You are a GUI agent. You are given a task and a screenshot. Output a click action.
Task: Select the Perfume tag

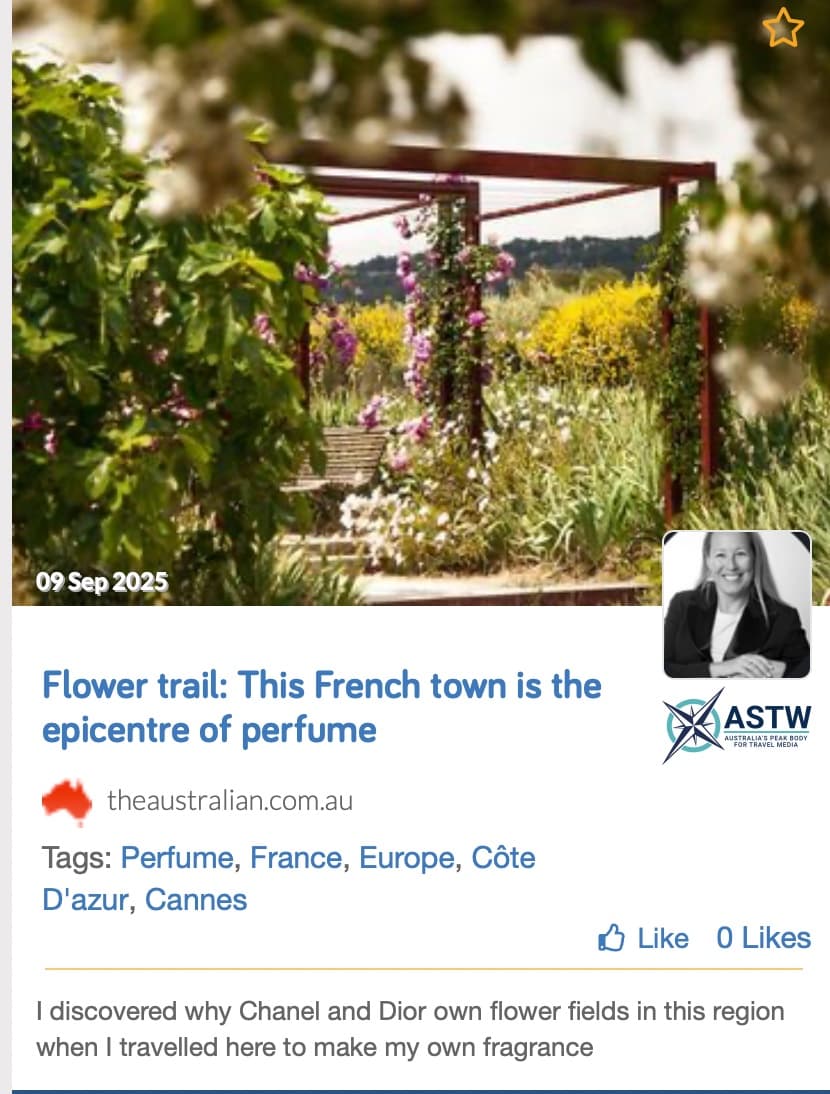coord(177,858)
